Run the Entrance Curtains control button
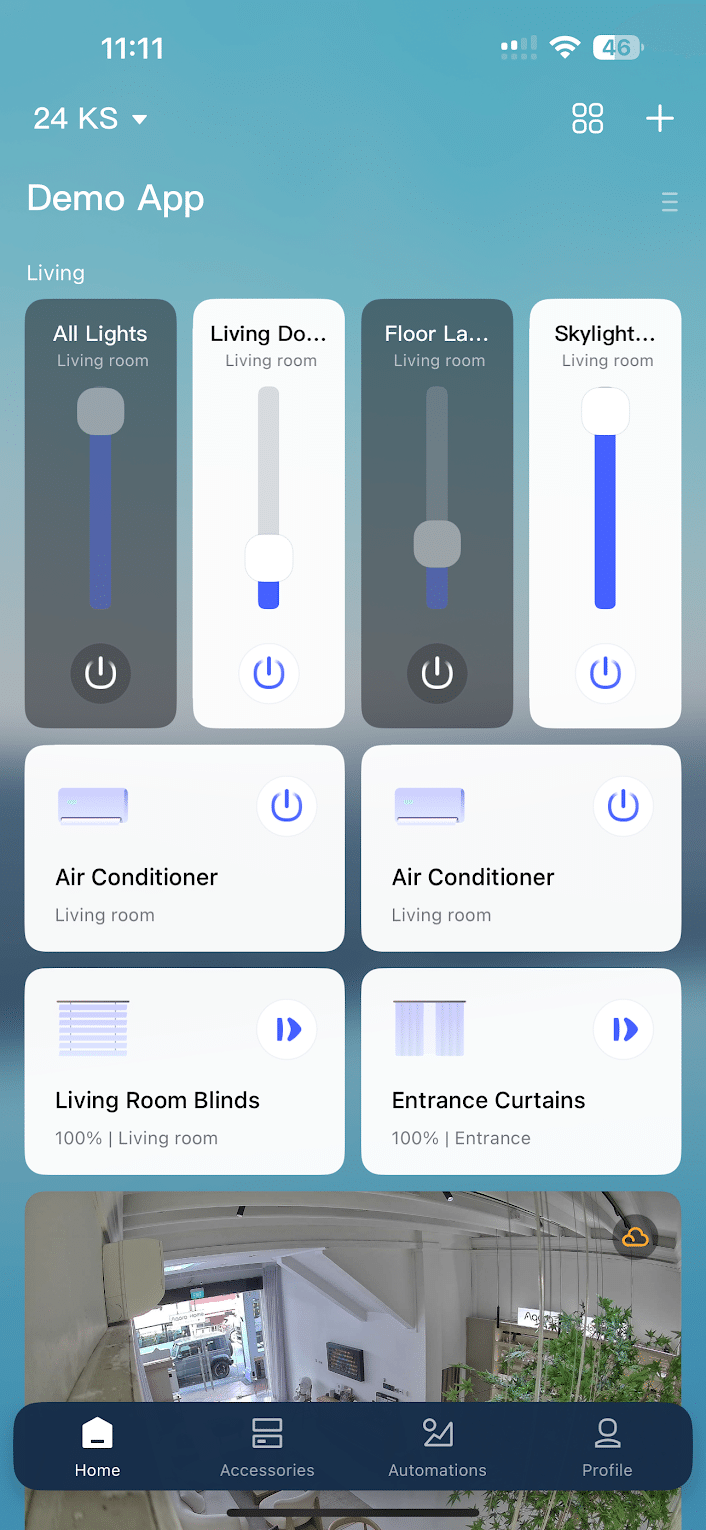Screen dimensions: 706x1530 coord(623,1029)
